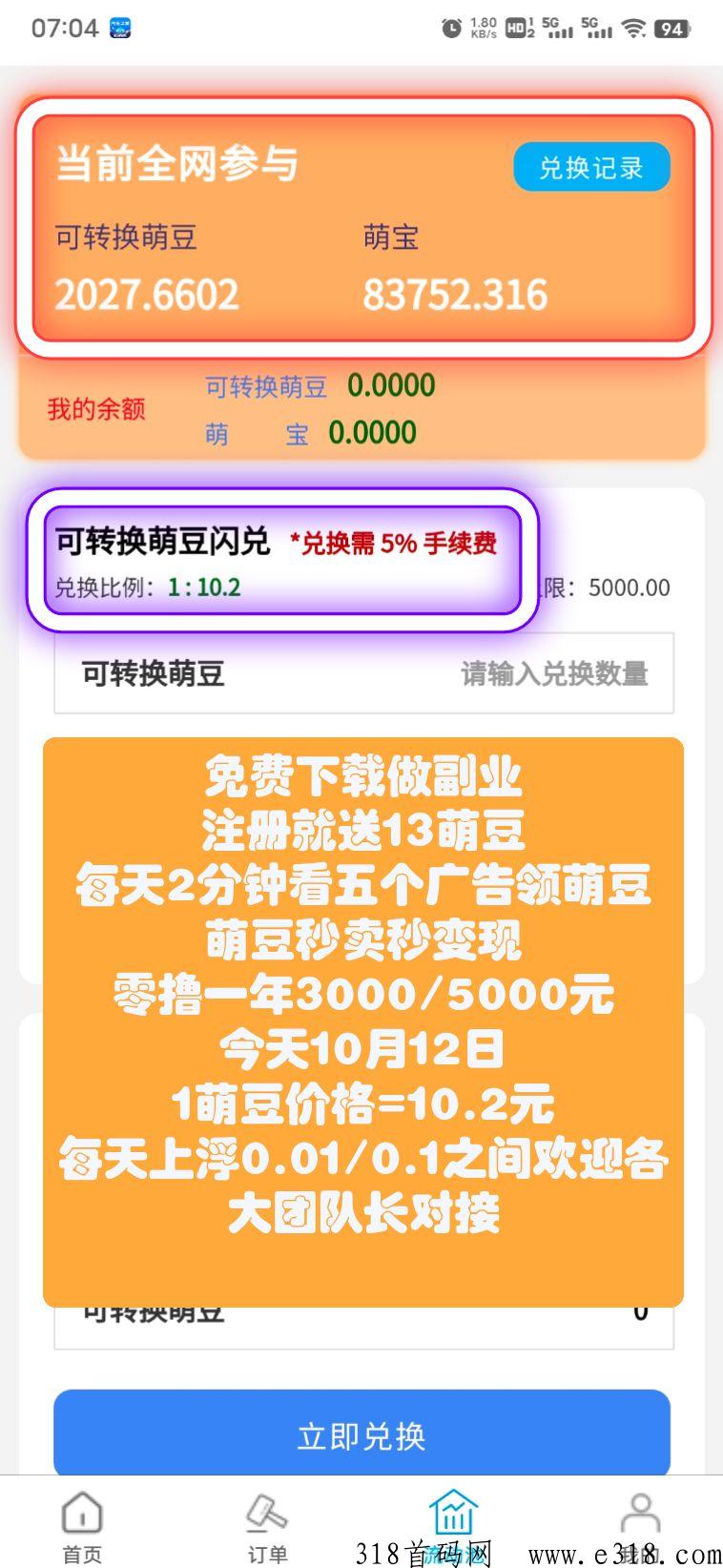Viewport: 723px width, 1568px height.
Task: Tap the 立即兑换 button
Action: click(x=361, y=1434)
